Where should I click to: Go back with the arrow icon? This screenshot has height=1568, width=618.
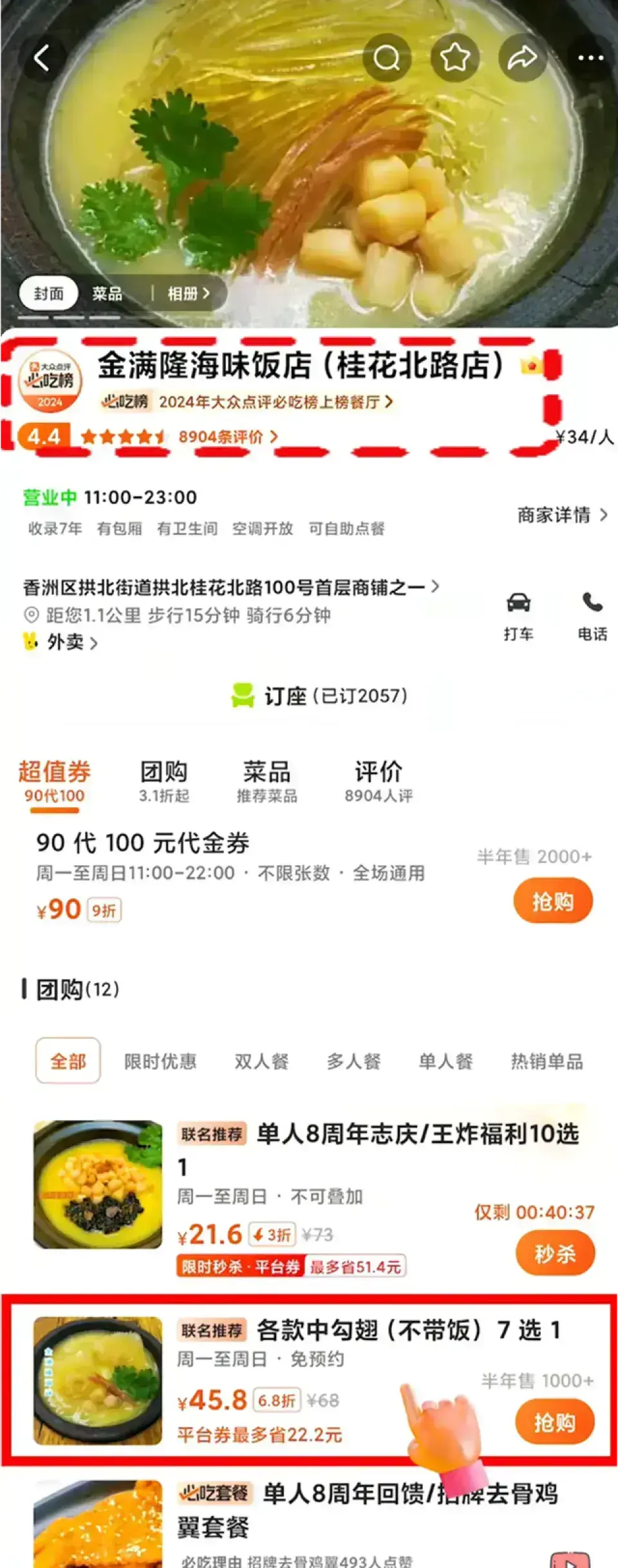pyautogui.click(x=42, y=59)
